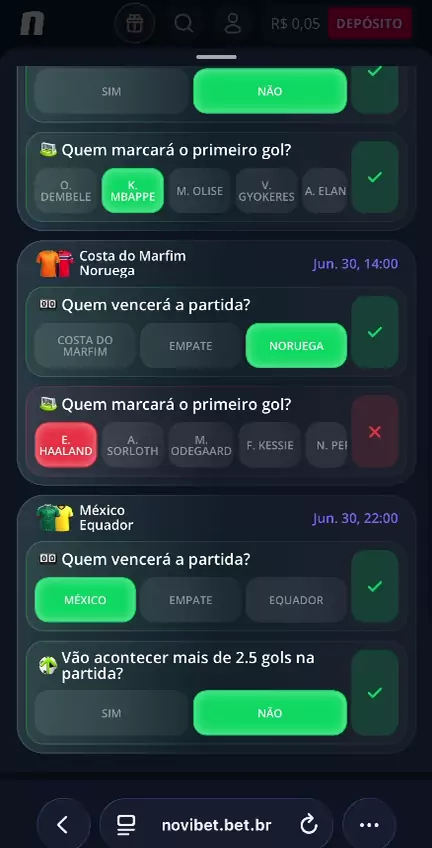
Task: Open the user account icon
Action: (233, 23)
